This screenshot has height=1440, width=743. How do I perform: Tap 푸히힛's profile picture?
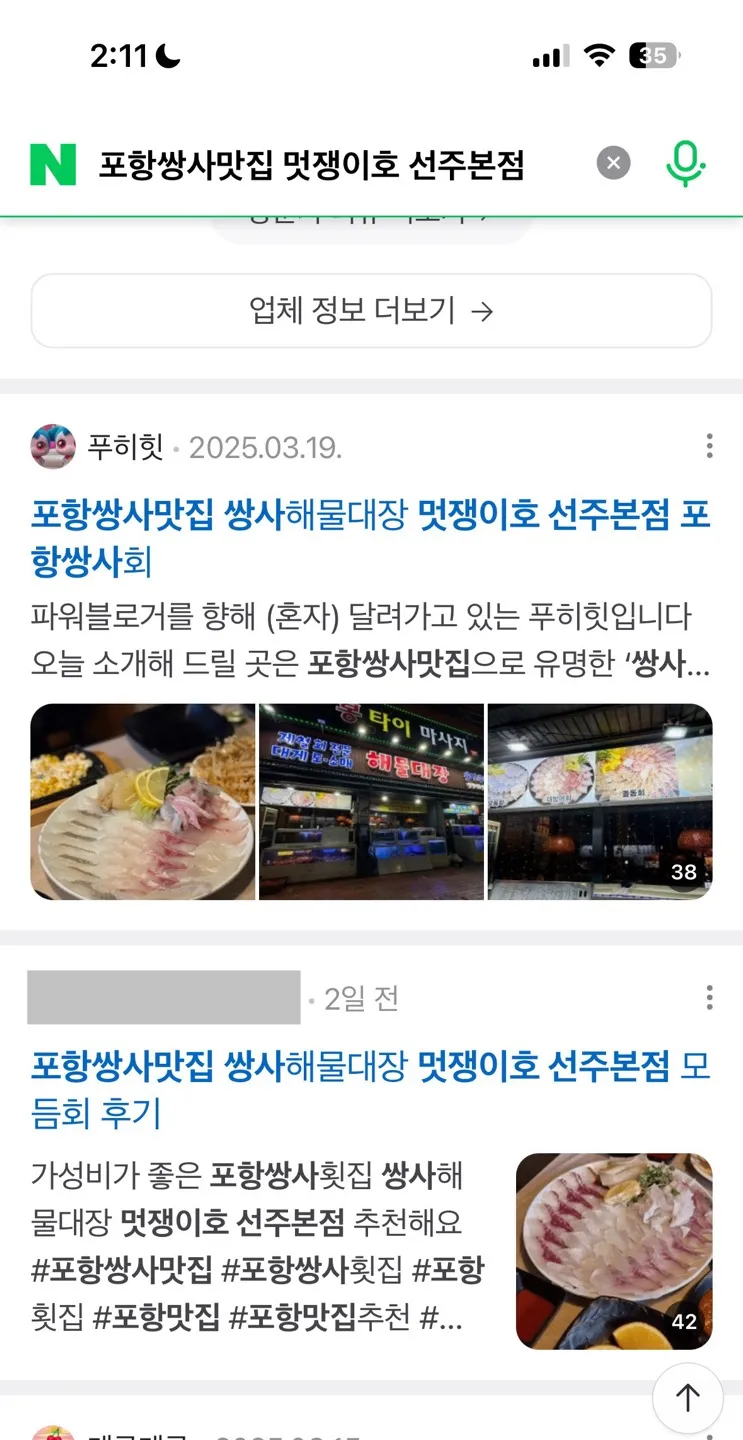(x=54, y=447)
